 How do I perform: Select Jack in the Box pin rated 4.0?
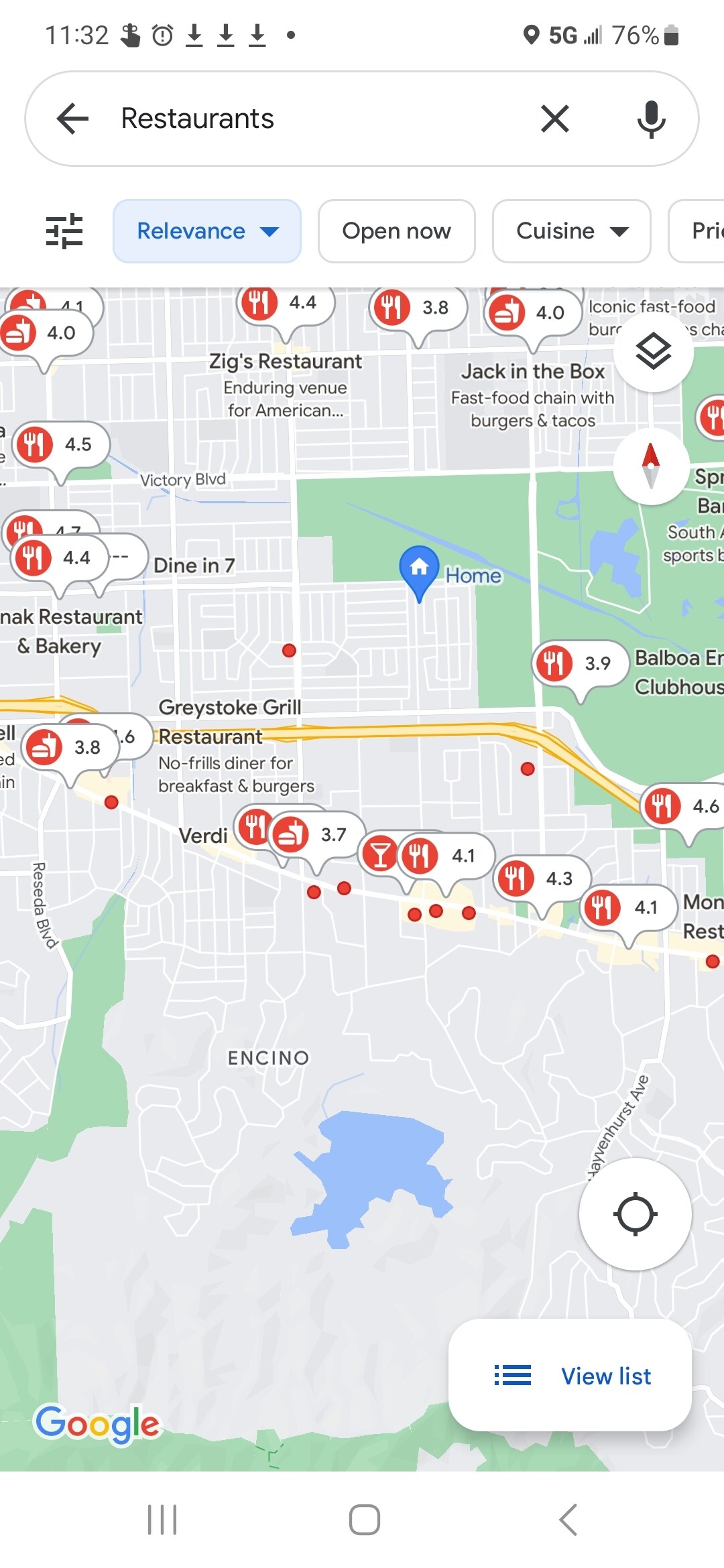(532, 314)
